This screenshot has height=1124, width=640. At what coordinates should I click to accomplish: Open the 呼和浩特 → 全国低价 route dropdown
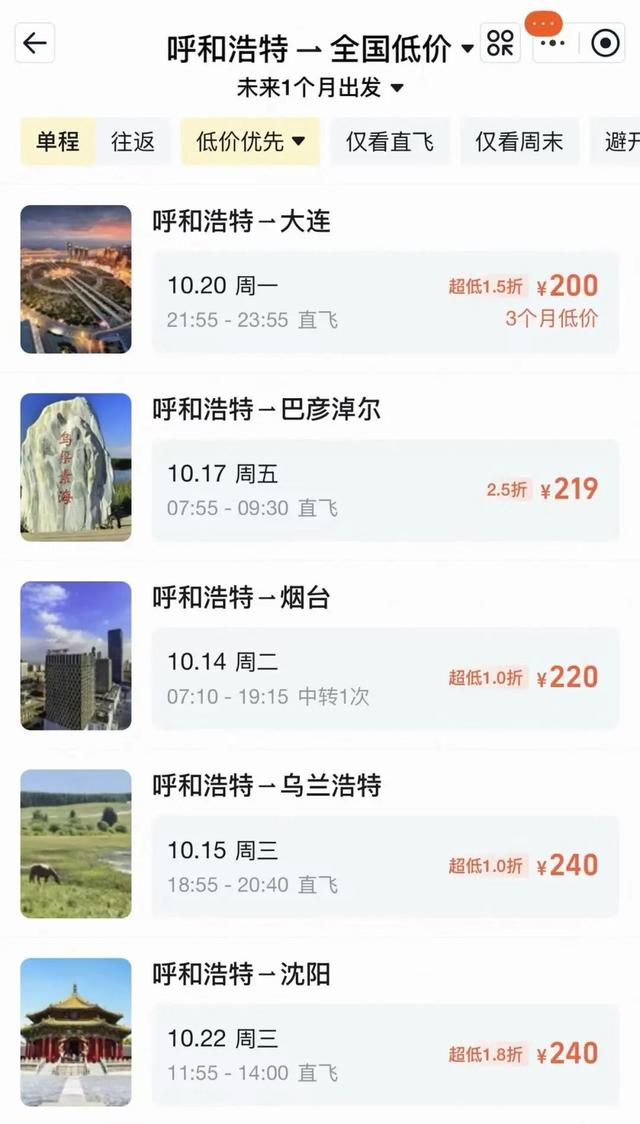tap(320, 47)
